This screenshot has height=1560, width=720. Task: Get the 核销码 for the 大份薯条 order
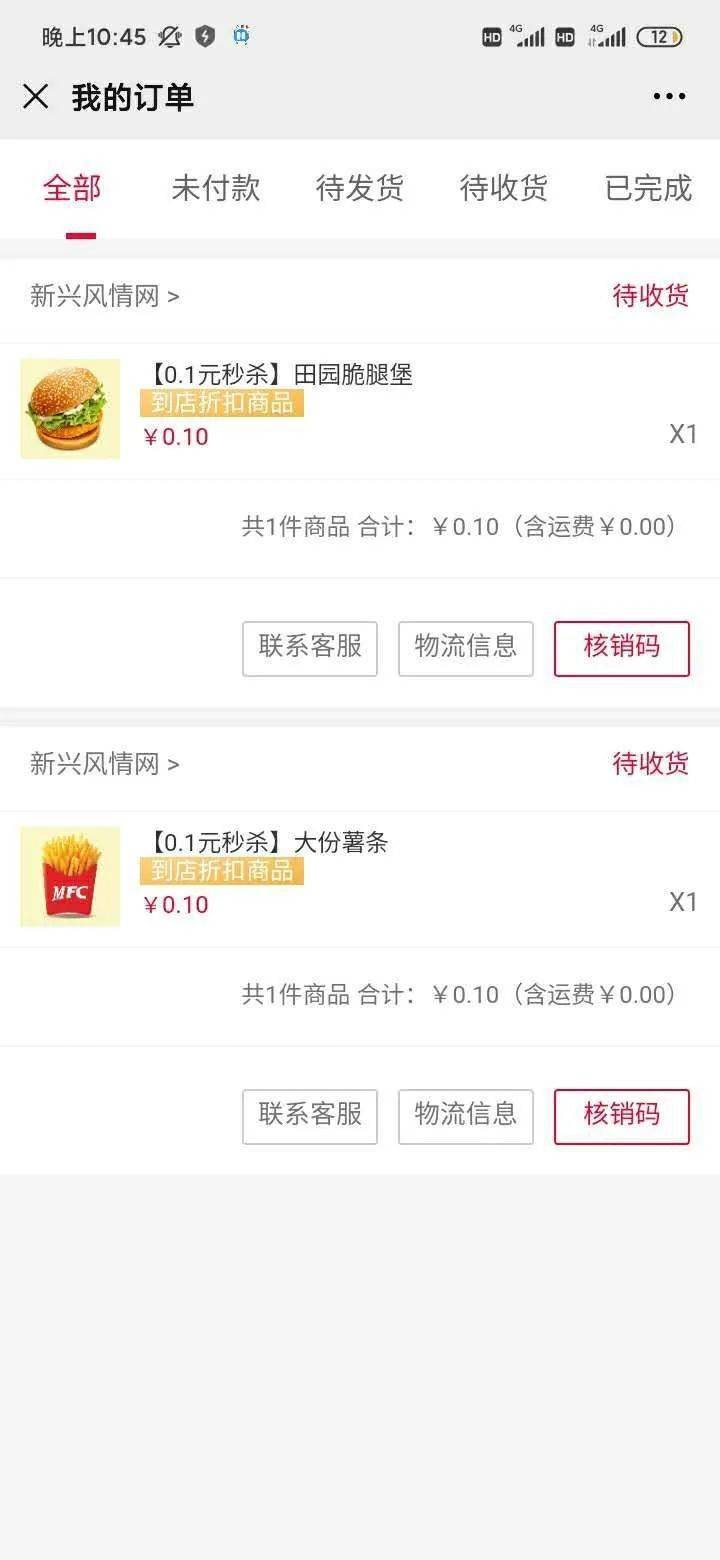pos(622,1116)
